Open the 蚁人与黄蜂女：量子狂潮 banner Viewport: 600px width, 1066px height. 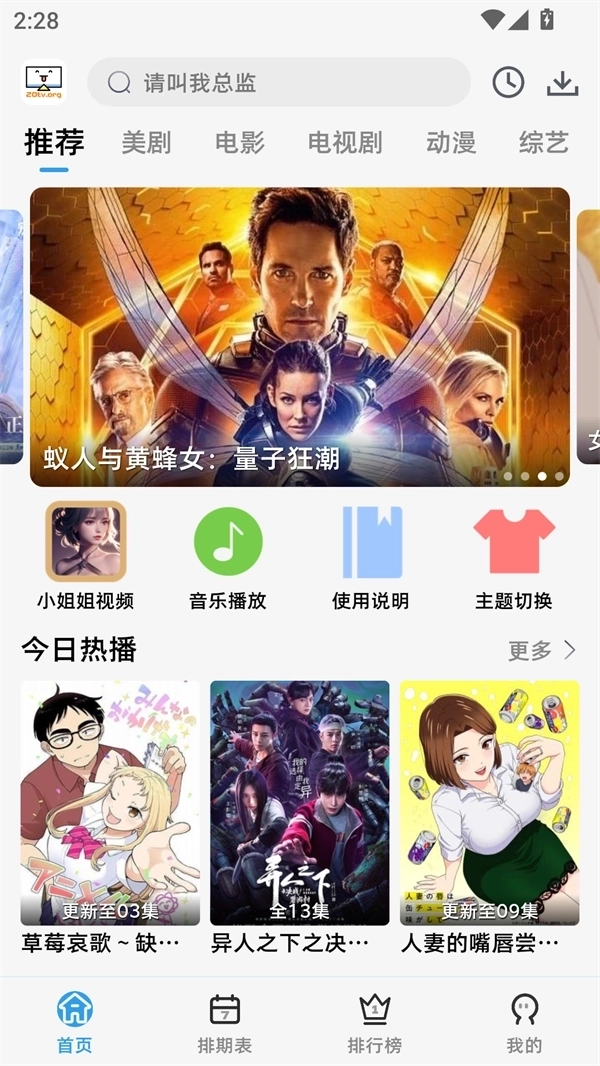click(300, 336)
